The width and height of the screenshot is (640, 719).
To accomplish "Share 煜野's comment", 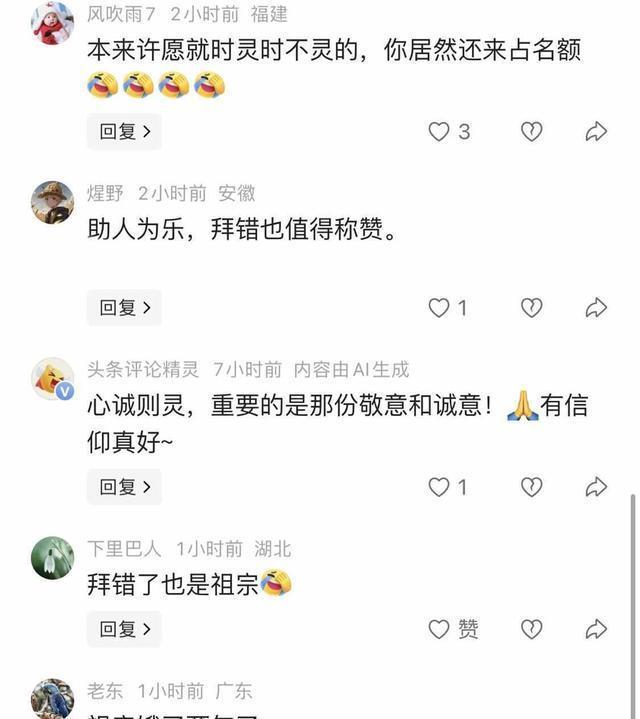I will [x=596, y=308].
